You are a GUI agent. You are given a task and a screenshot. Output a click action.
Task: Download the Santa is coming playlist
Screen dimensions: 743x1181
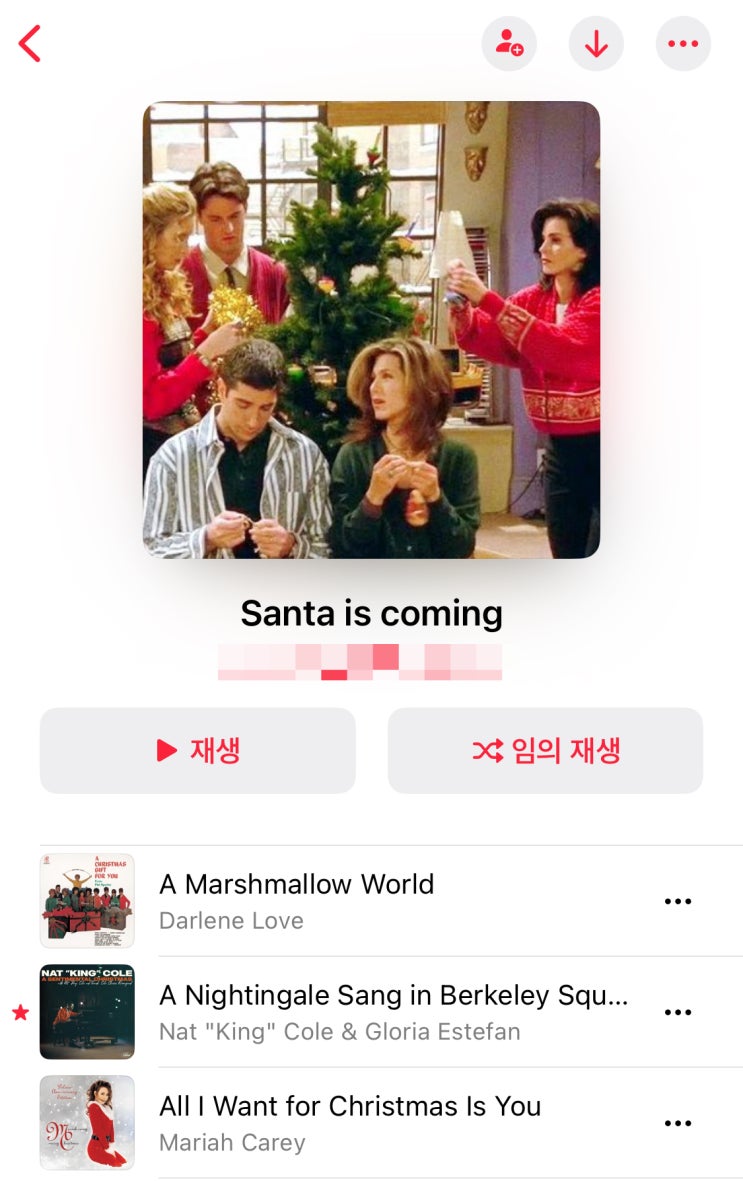point(596,44)
